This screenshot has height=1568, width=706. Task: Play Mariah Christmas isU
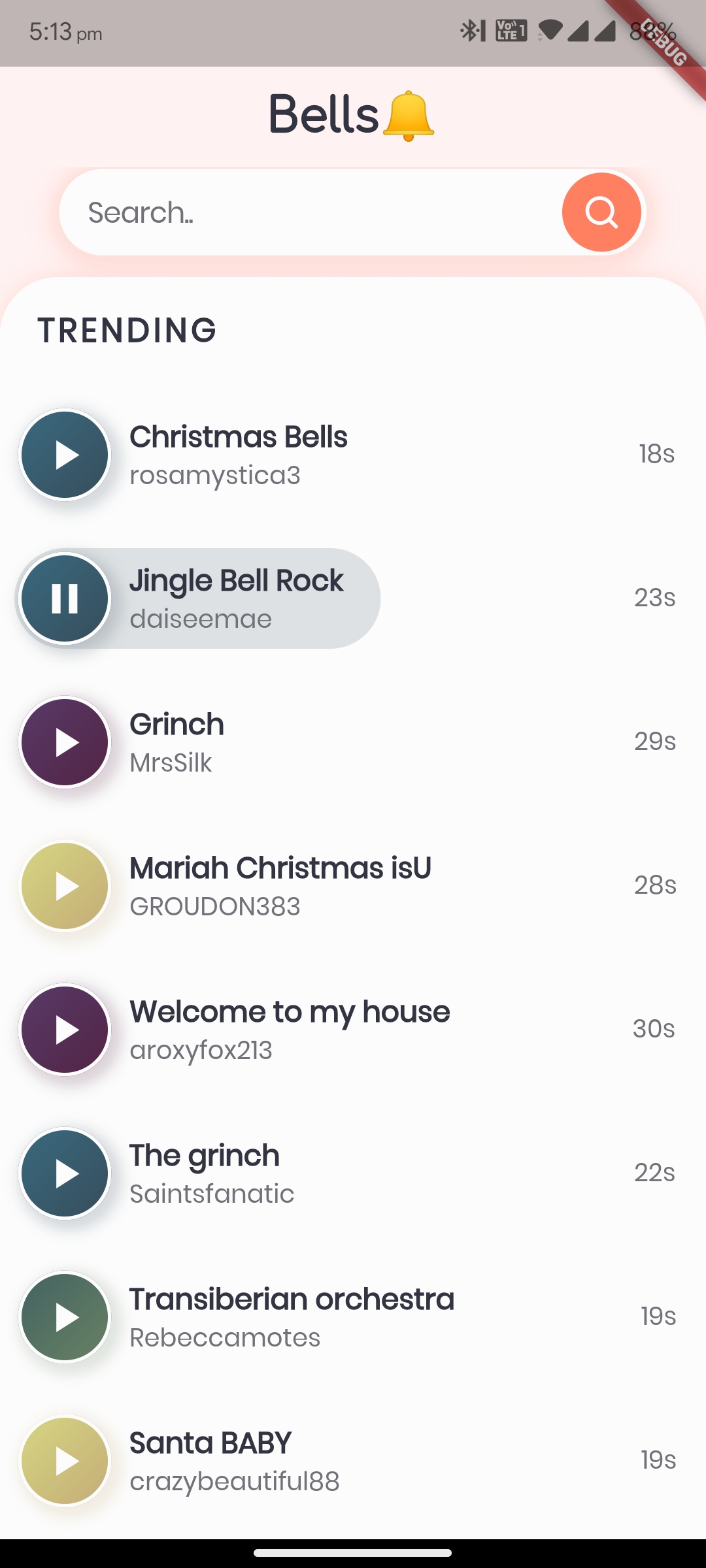coord(65,886)
